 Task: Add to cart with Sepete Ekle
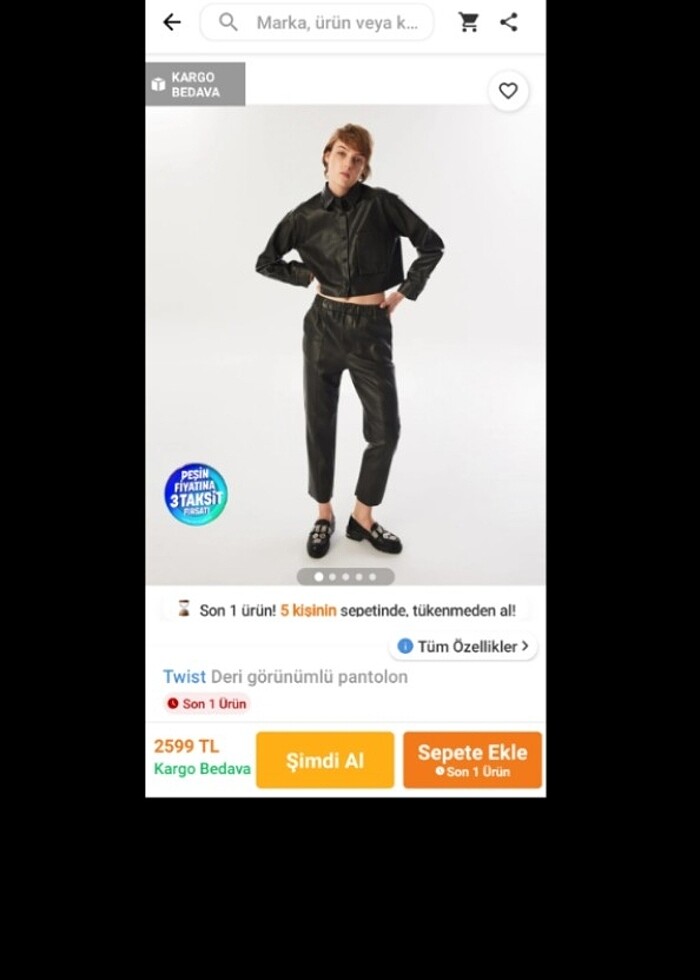(x=472, y=760)
